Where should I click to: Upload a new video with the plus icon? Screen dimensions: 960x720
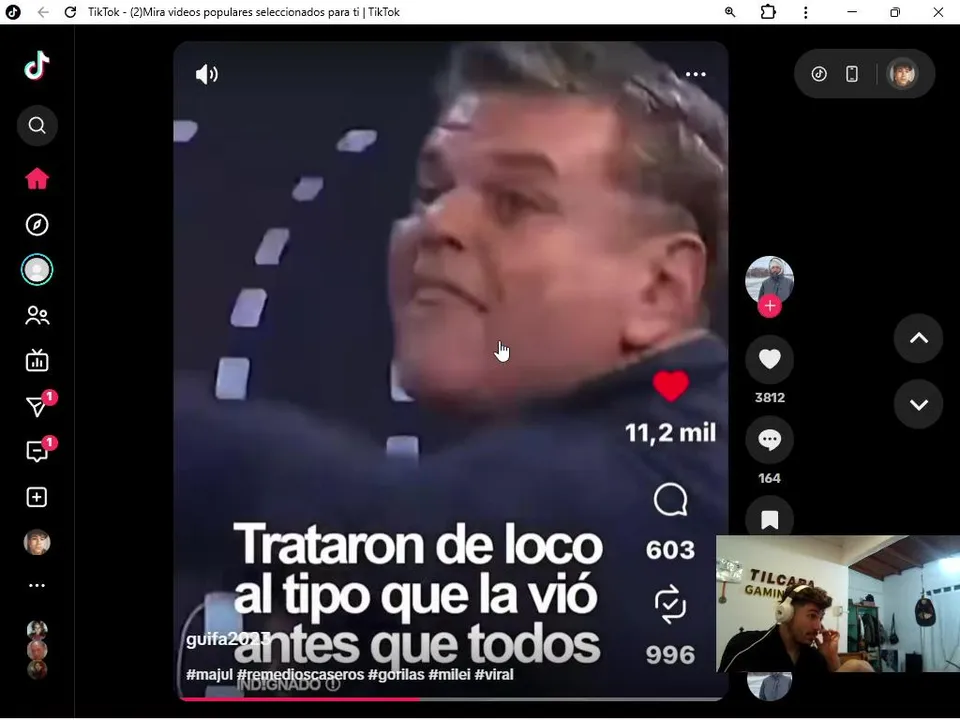(x=37, y=497)
